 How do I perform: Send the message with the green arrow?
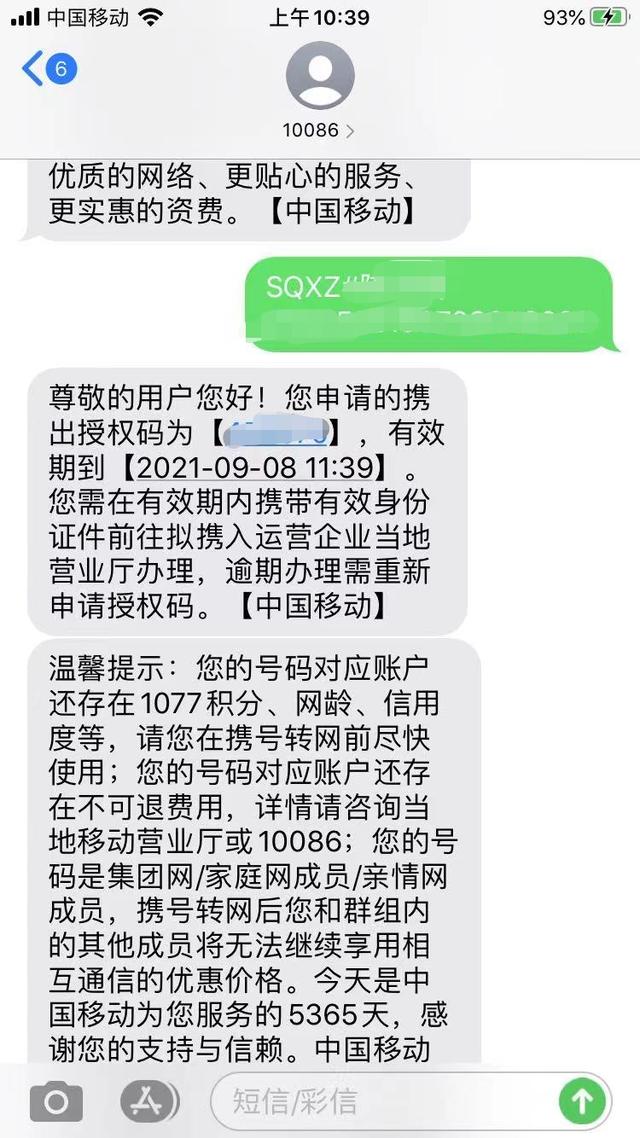582,1102
